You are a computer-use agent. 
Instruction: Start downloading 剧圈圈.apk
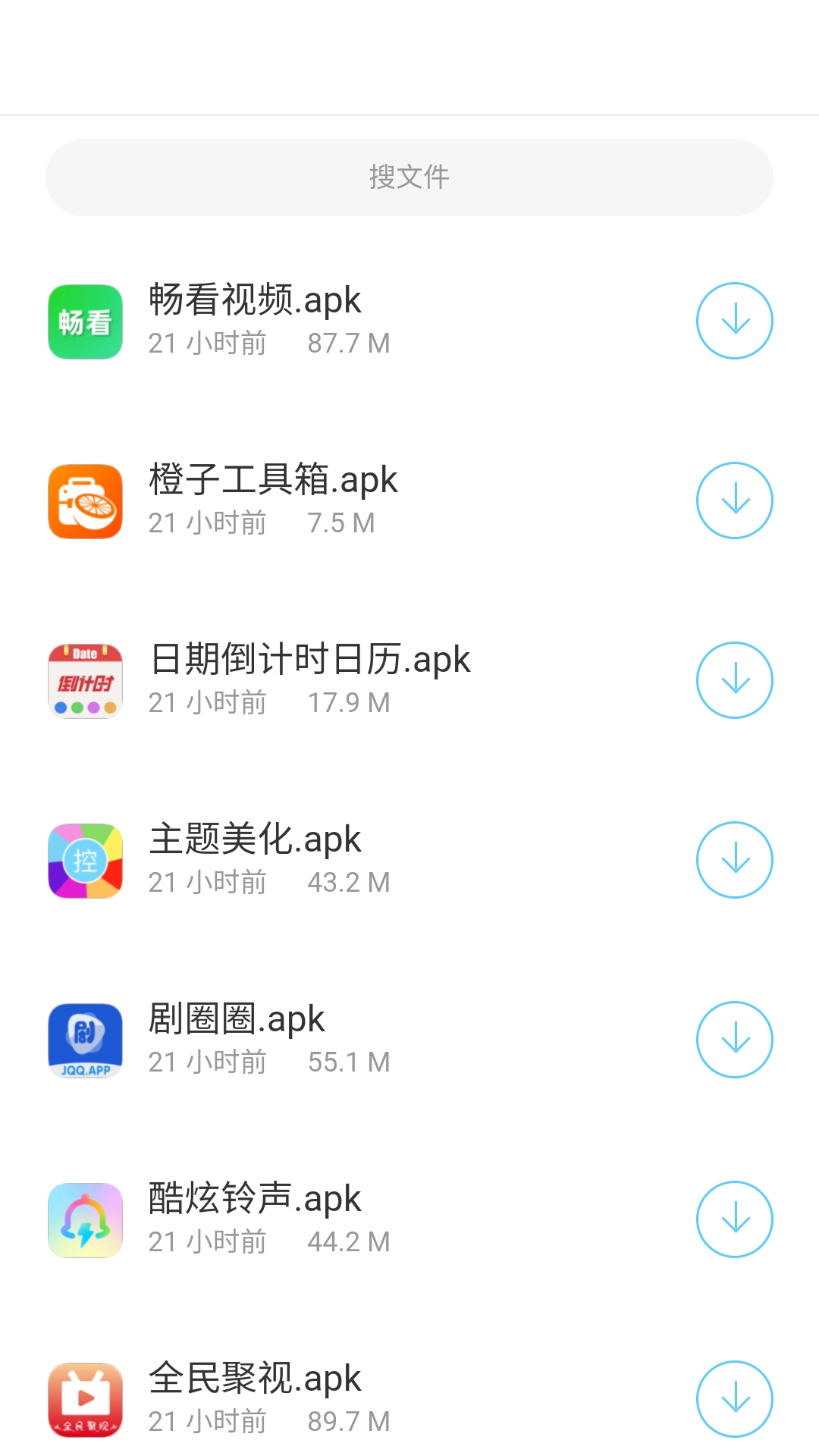coord(734,1039)
